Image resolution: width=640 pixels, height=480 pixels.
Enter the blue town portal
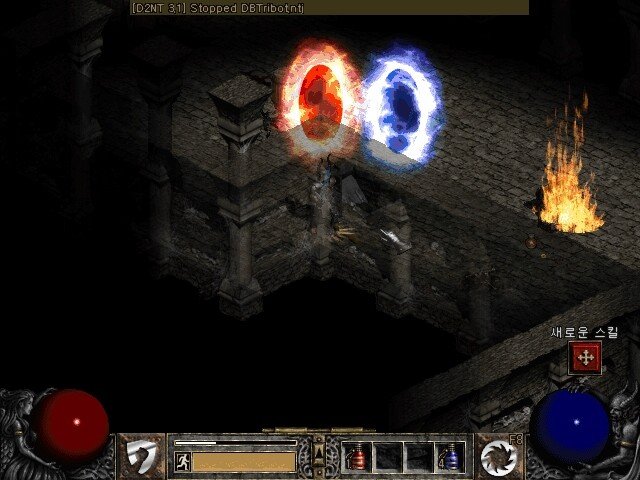(x=398, y=106)
